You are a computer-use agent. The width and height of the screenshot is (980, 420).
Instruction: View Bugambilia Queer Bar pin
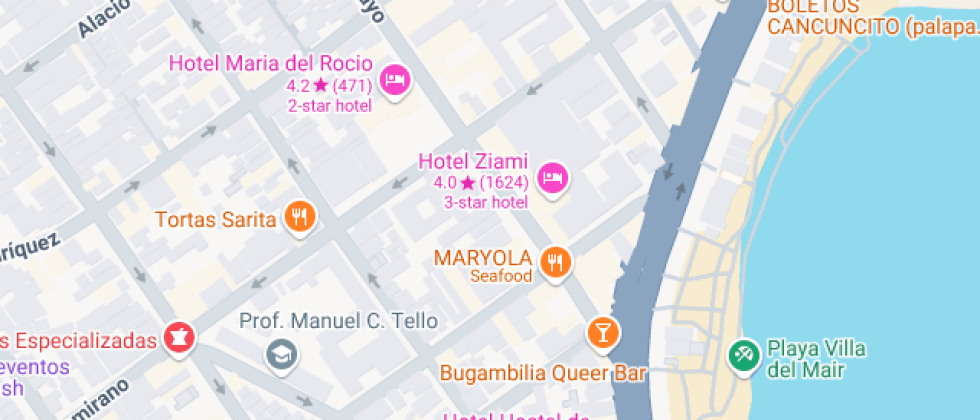(x=602, y=331)
